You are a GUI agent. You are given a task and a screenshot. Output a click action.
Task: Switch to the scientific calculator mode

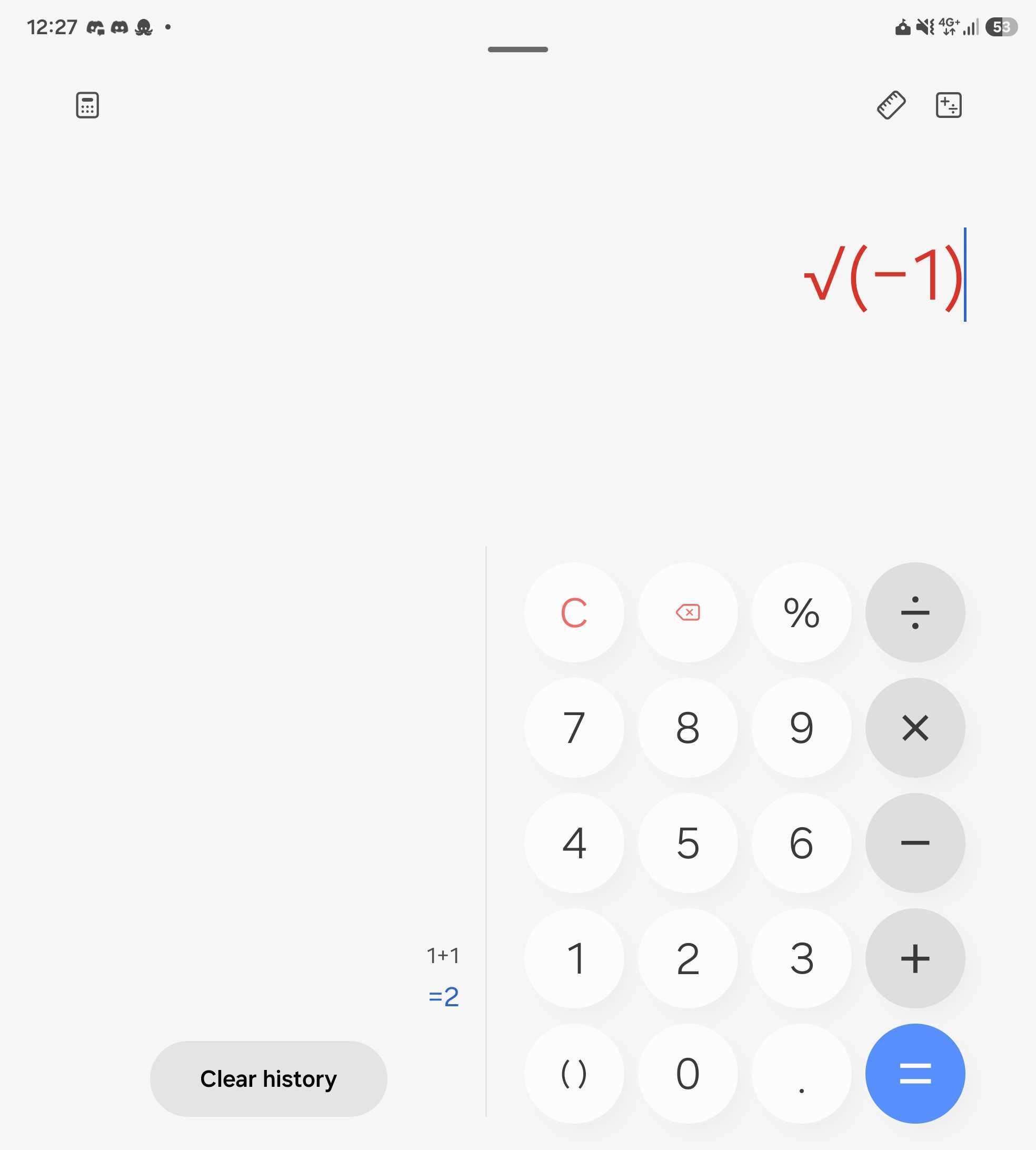coord(948,105)
